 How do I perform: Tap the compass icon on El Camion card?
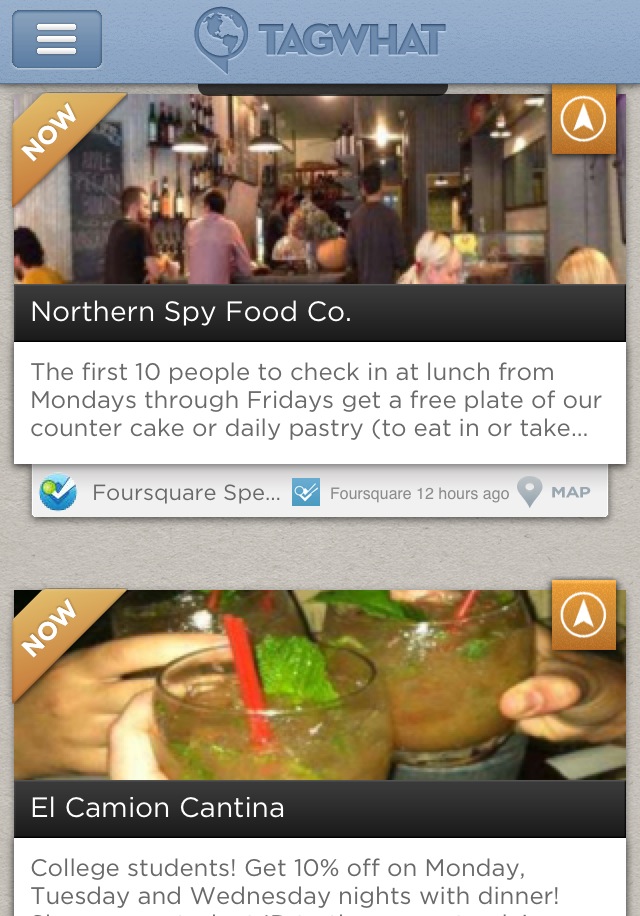[x=583, y=616]
